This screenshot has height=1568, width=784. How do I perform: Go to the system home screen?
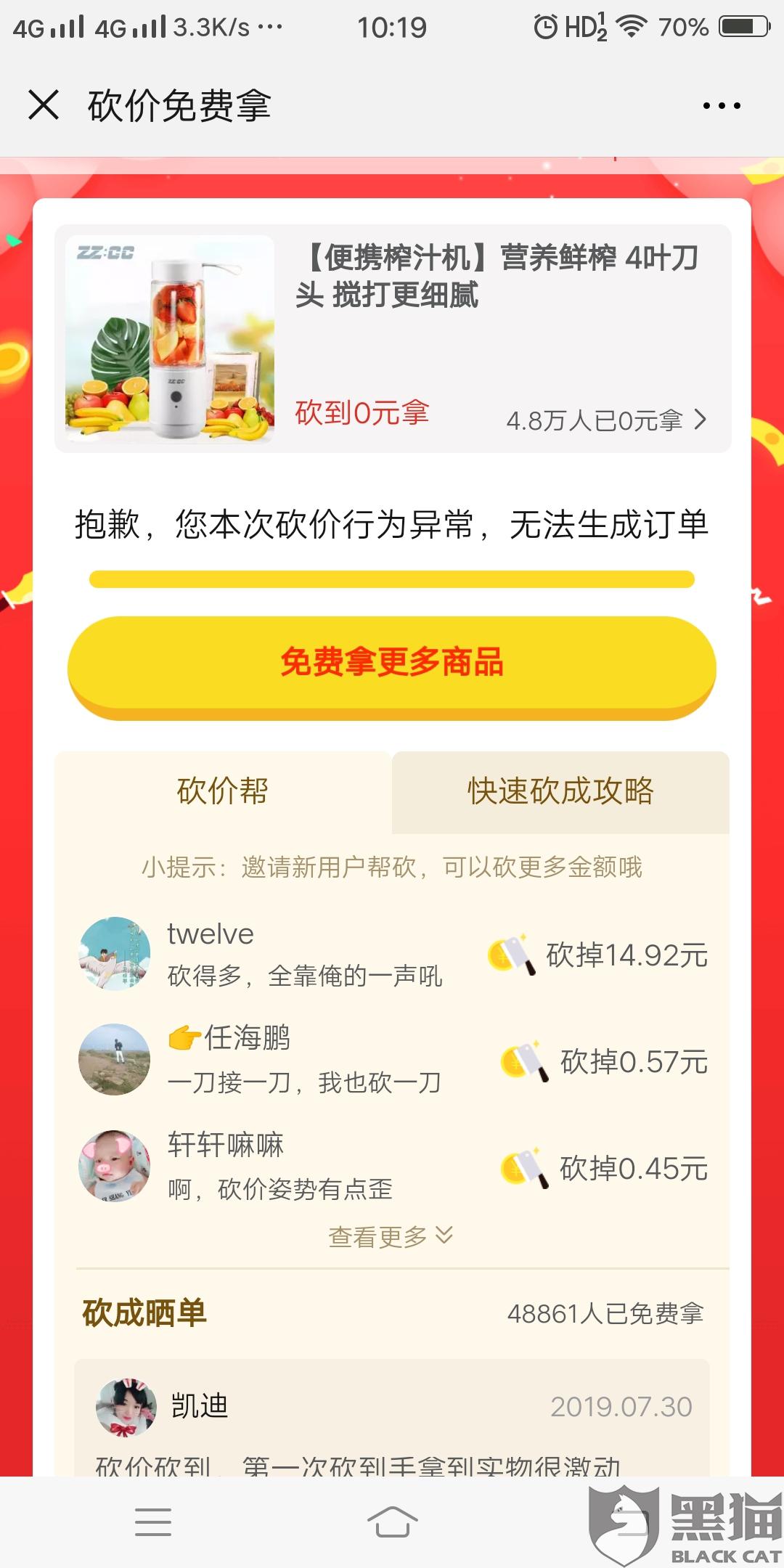[x=392, y=1522]
